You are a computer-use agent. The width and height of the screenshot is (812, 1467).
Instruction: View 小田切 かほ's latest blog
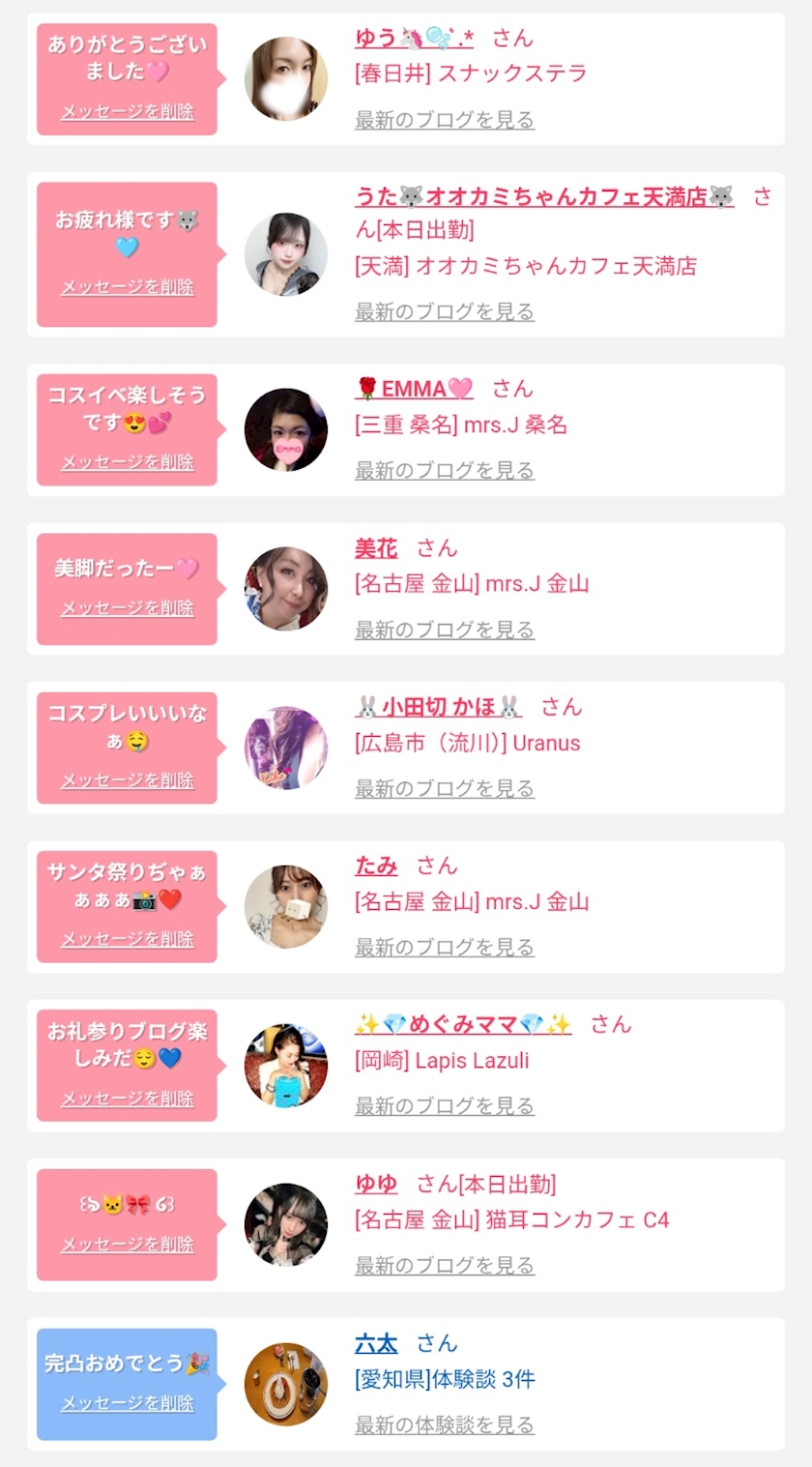pos(445,789)
